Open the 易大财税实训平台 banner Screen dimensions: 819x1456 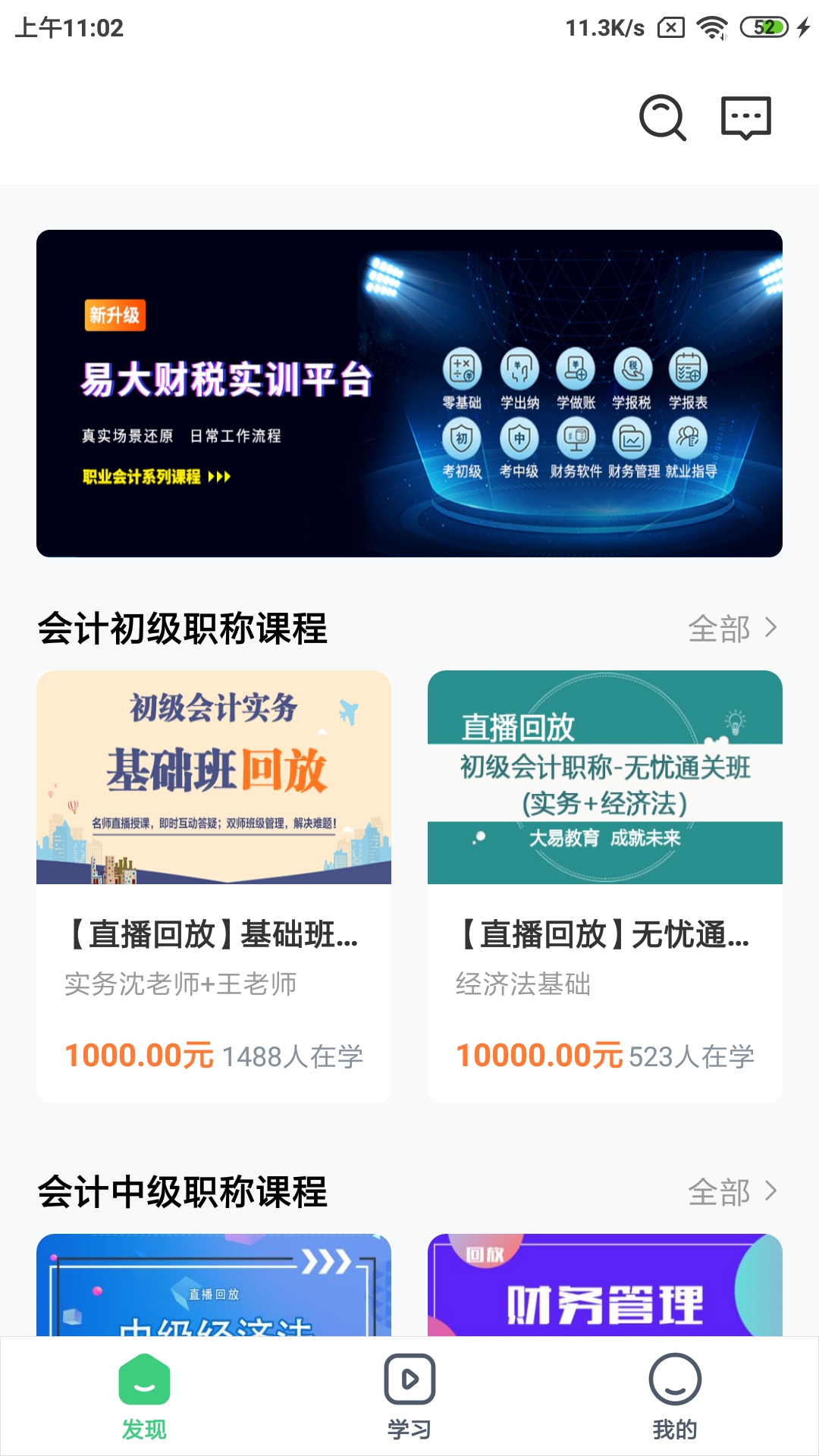point(409,393)
